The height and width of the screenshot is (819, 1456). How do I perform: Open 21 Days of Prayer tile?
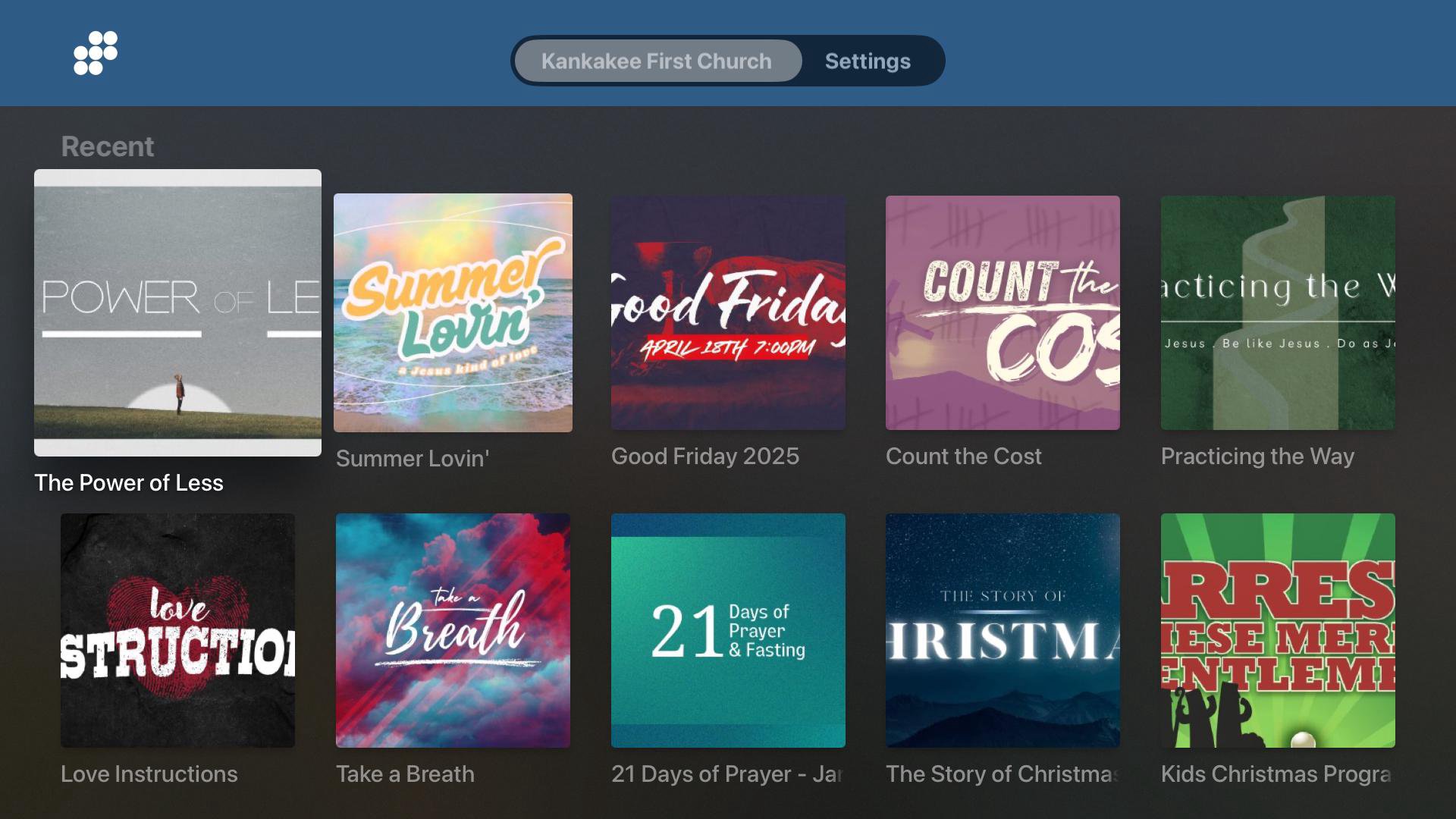tap(728, 630)
